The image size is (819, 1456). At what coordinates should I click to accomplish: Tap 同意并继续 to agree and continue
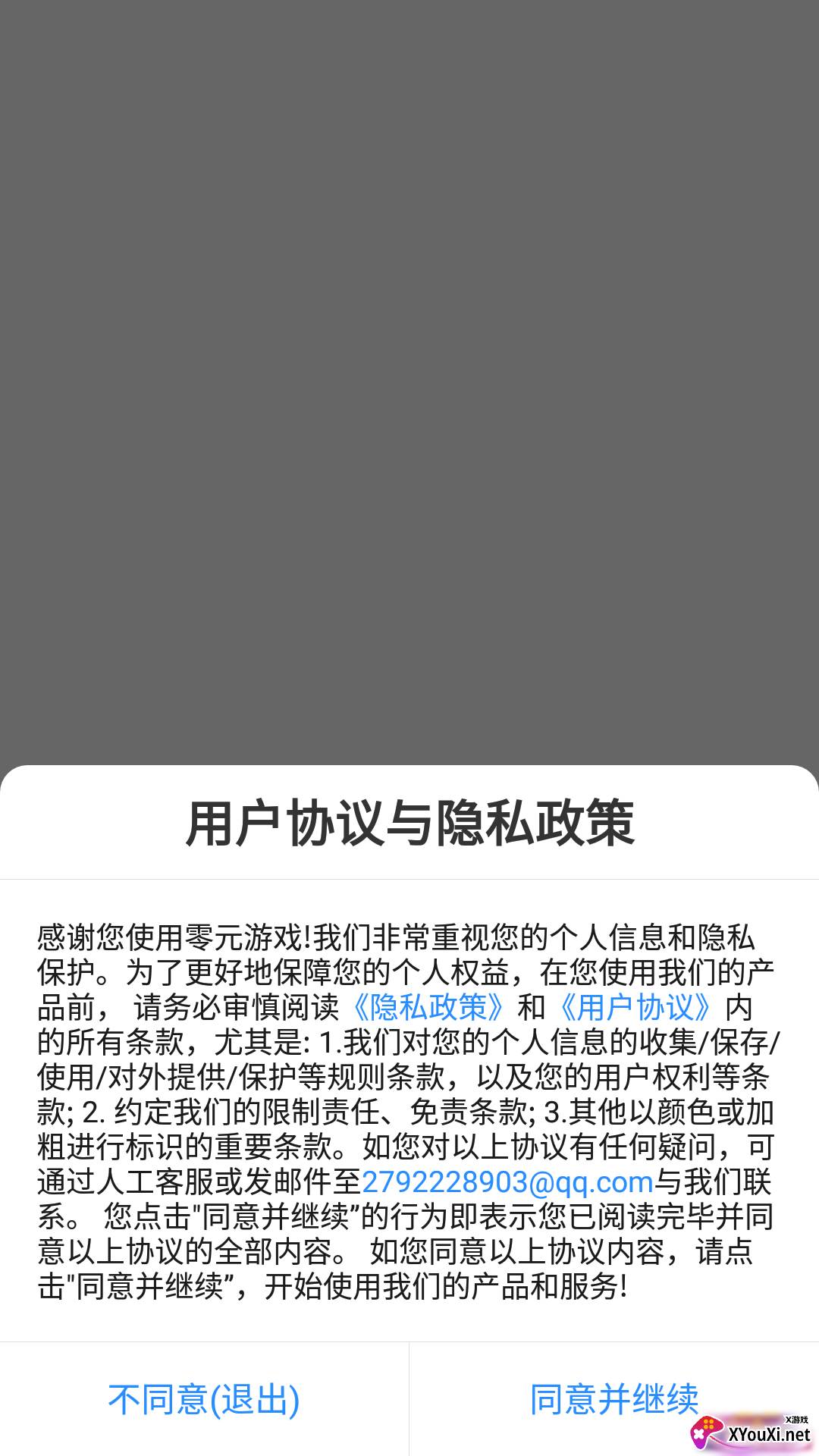pos(613,1399)
